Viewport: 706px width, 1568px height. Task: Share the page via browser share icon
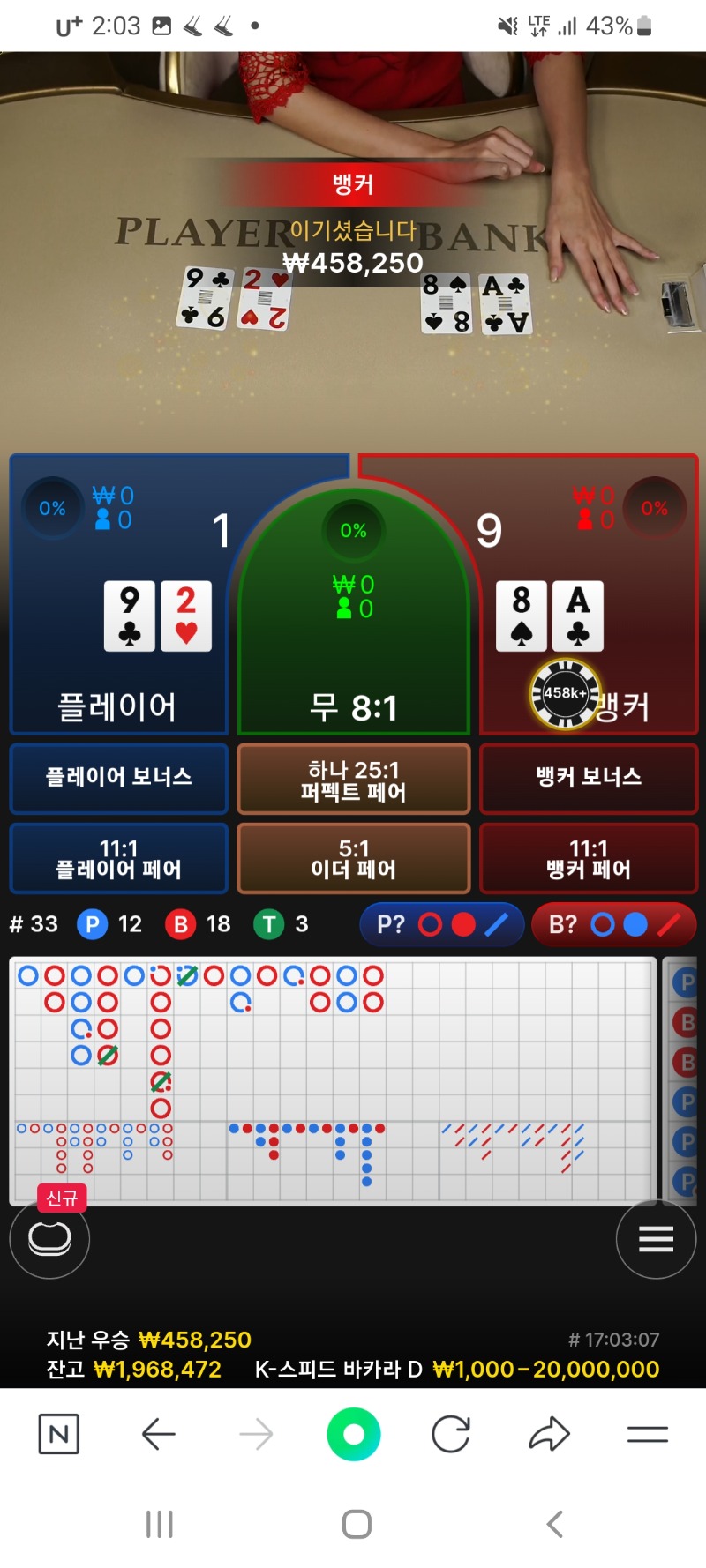[x=549, y=1434]
